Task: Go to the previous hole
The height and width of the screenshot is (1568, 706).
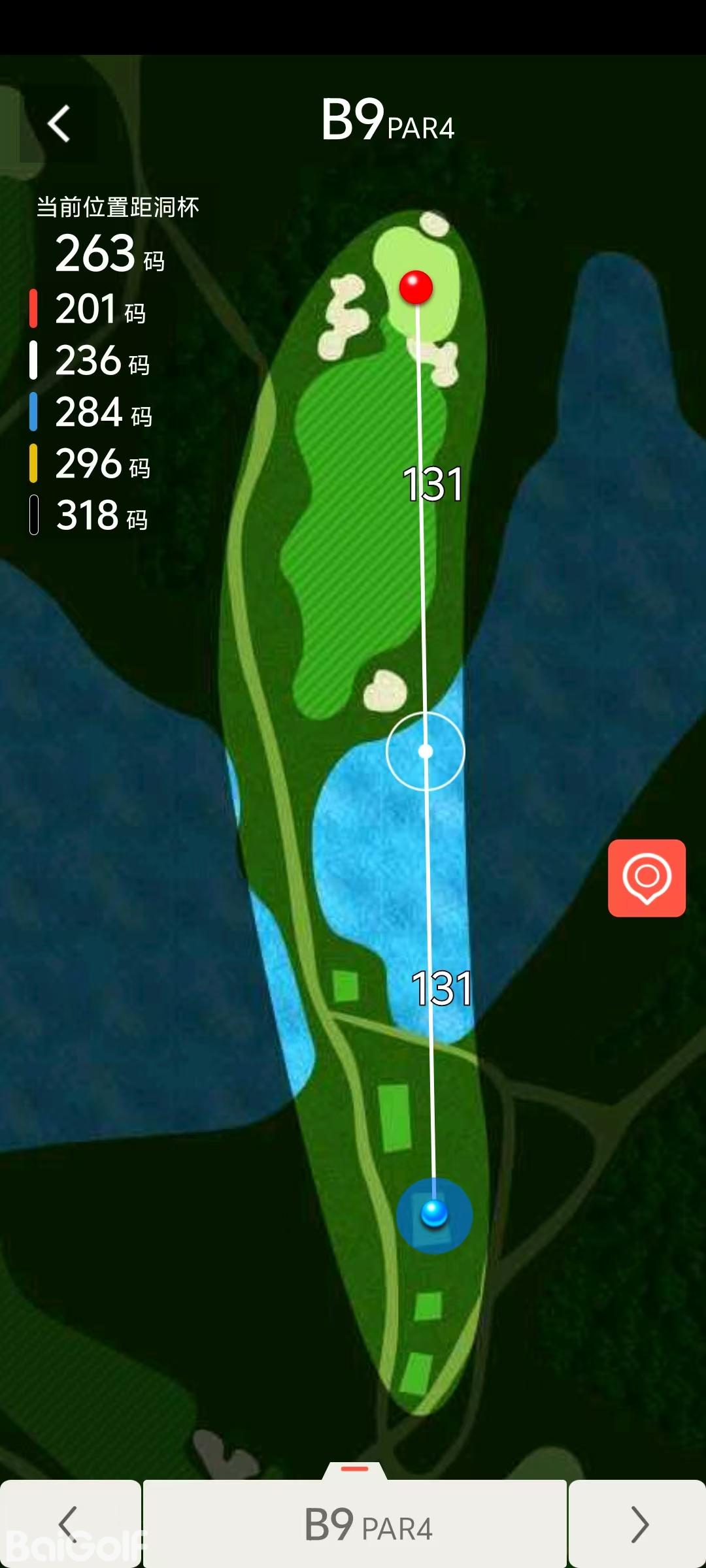Action: 69,1524
